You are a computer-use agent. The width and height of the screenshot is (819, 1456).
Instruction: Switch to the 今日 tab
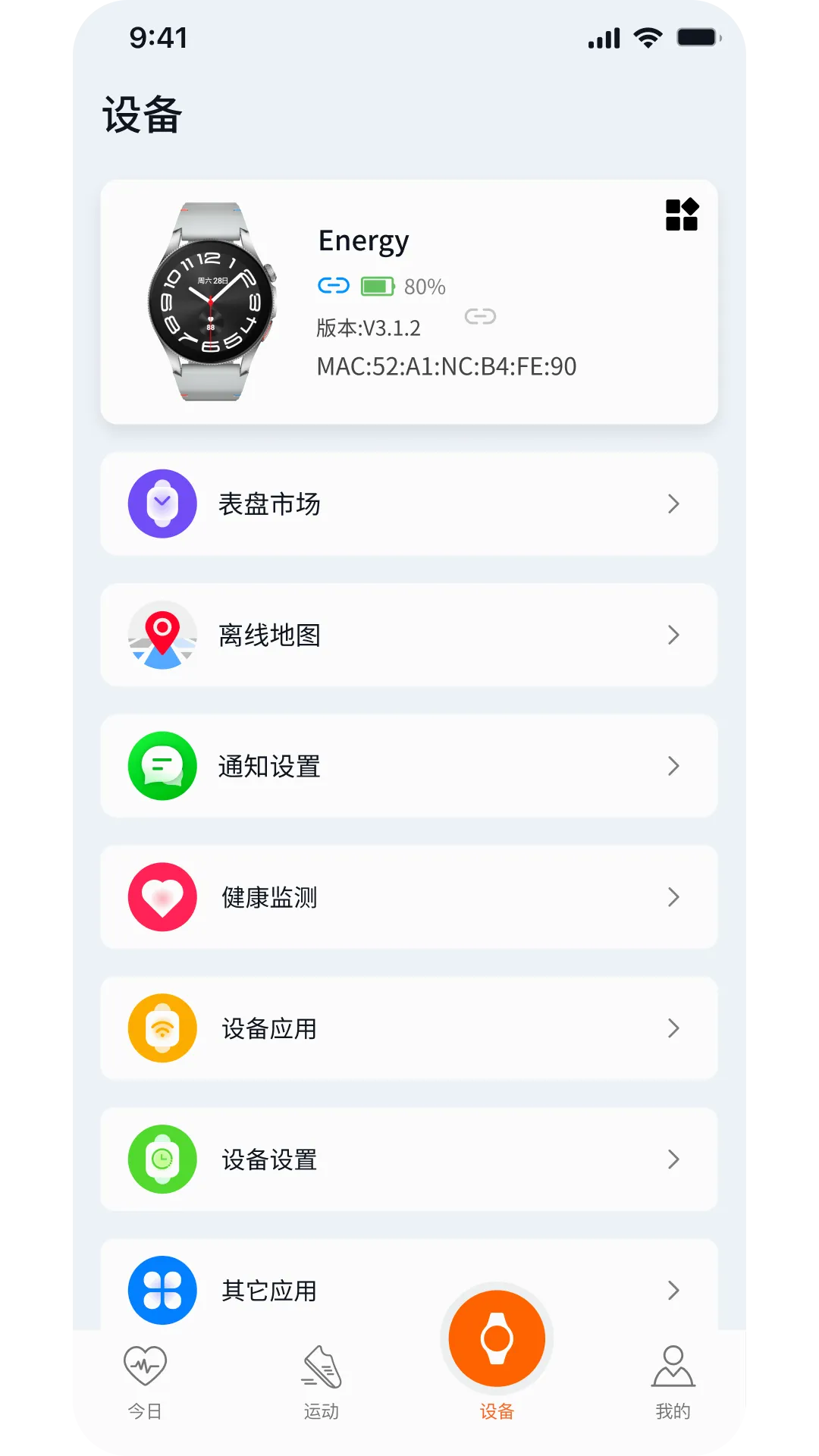click(145, 1382)
